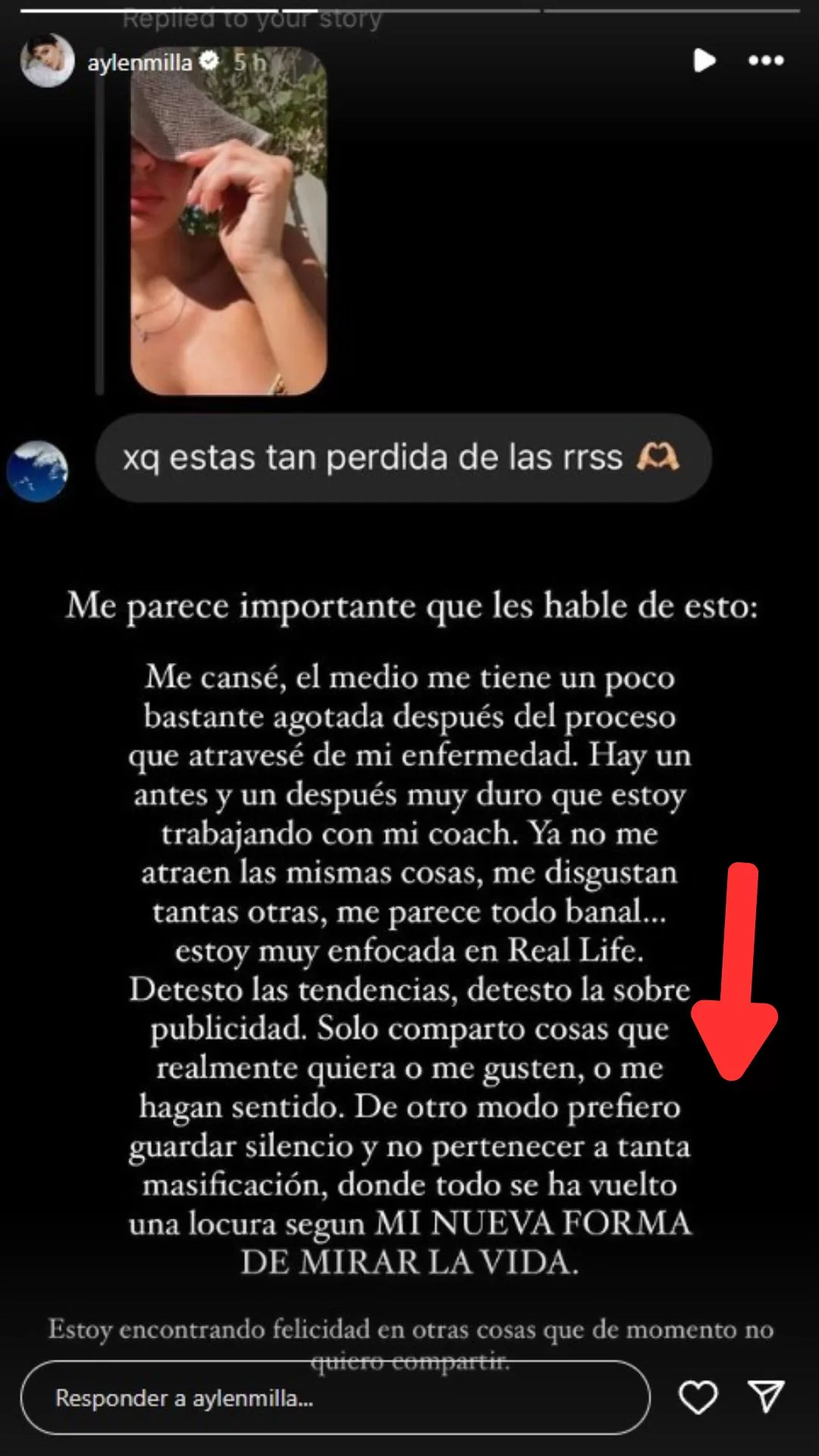This screenshot has width=819, height=1456.
Task: Open aylenmilla's profile picture
Action: (x=47, y=61)
